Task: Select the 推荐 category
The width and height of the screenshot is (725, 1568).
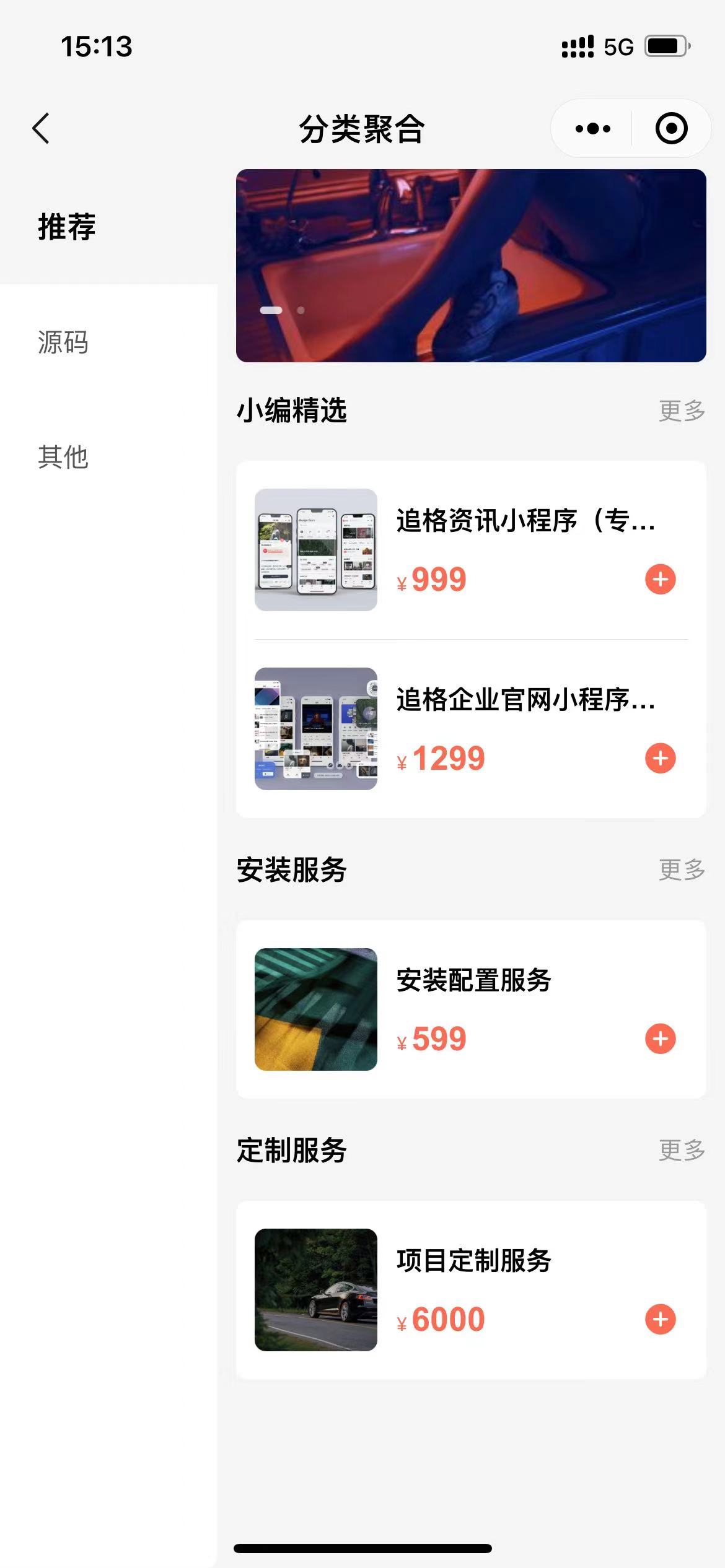Action: tap(67, 227)
